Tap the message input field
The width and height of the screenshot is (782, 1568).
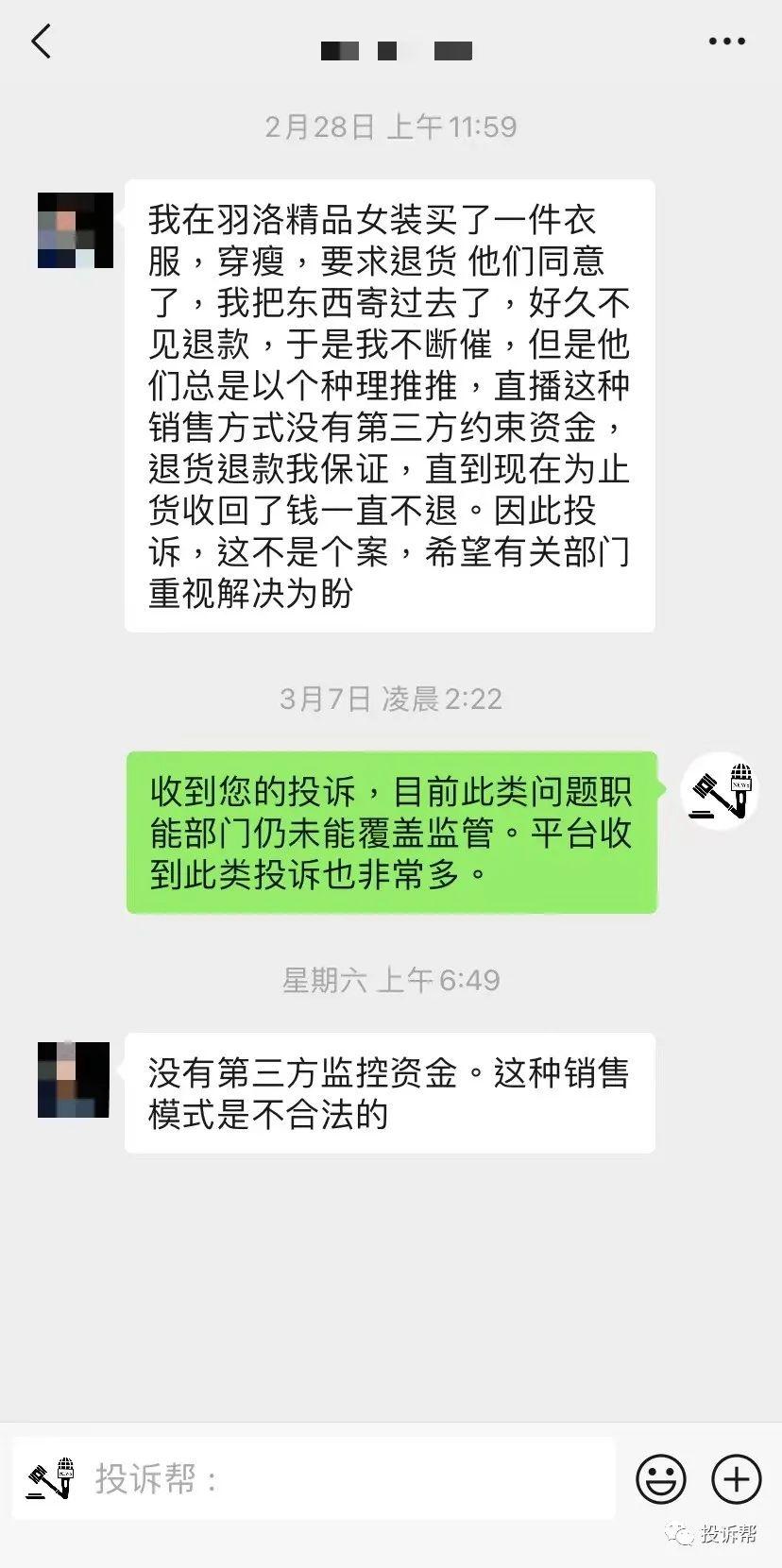click(349, 1478)
